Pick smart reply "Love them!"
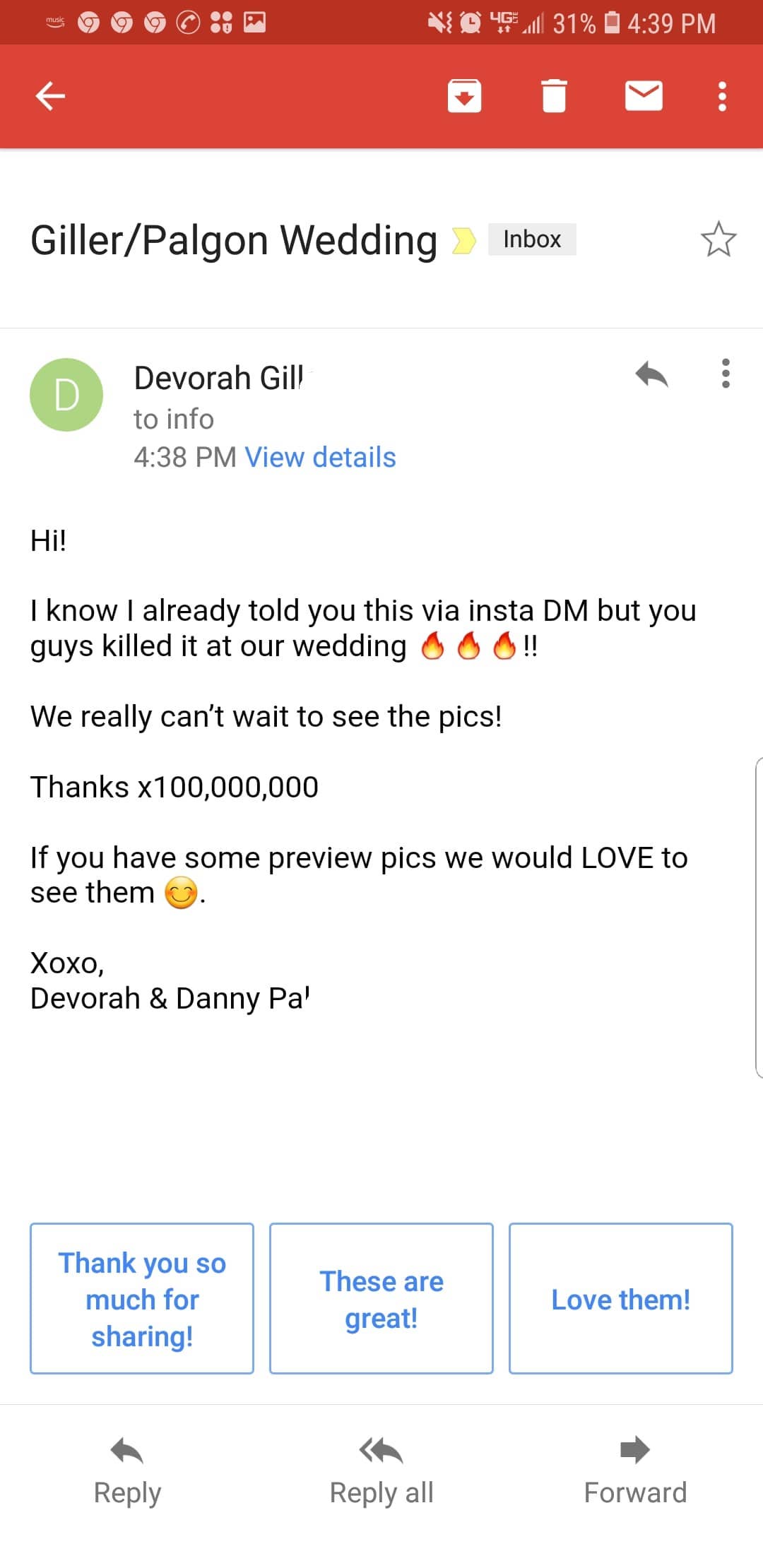Image resolution: width=763 pixels, height=1568 pixels. click(621, 1299)
